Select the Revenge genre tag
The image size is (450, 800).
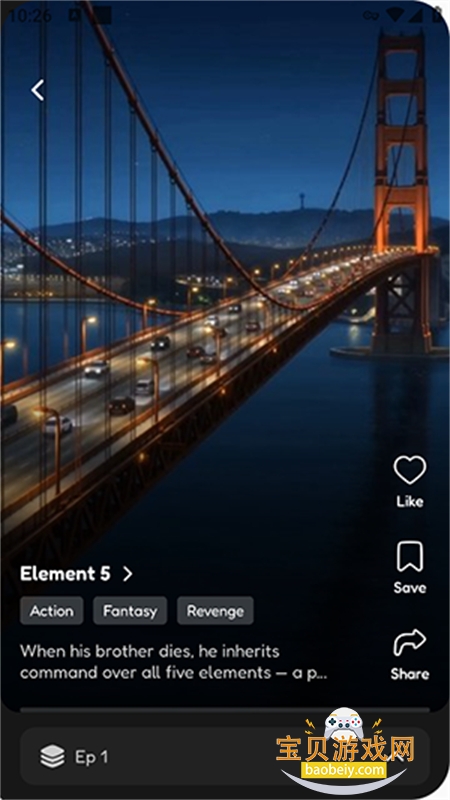[215, 611]
